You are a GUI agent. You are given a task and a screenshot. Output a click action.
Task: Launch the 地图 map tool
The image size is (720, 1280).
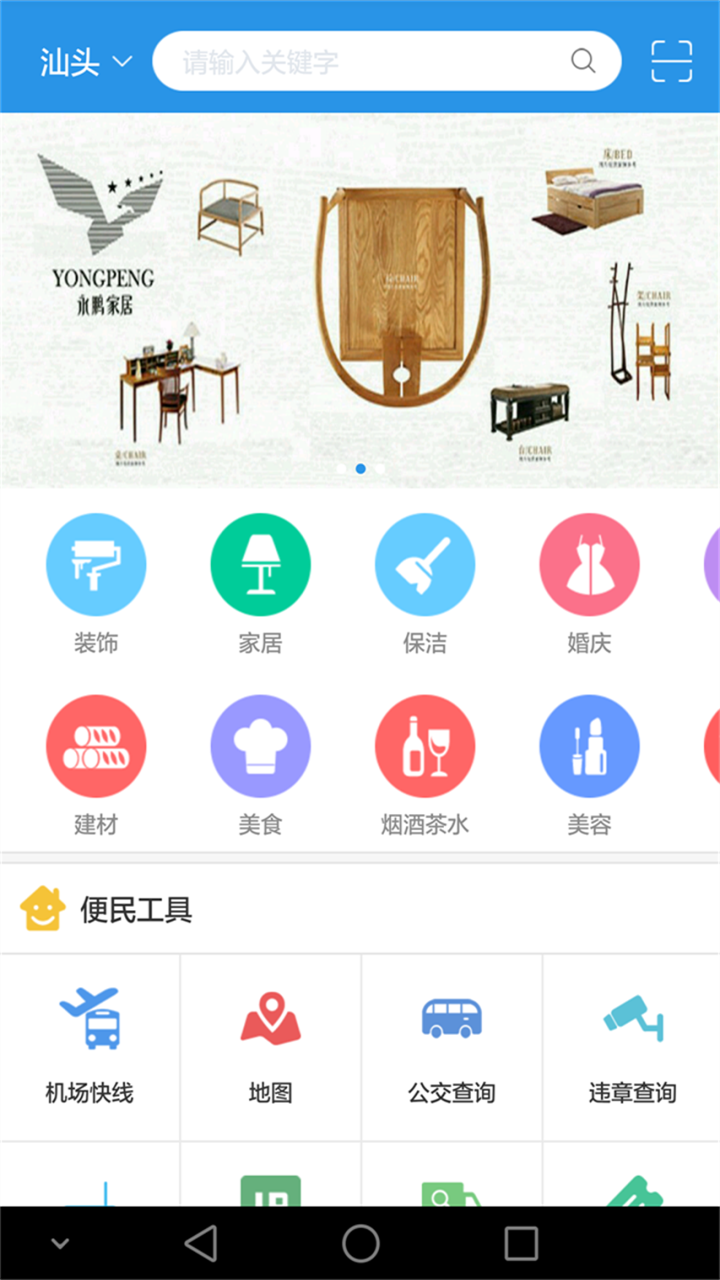click(x=271, y=1045)
